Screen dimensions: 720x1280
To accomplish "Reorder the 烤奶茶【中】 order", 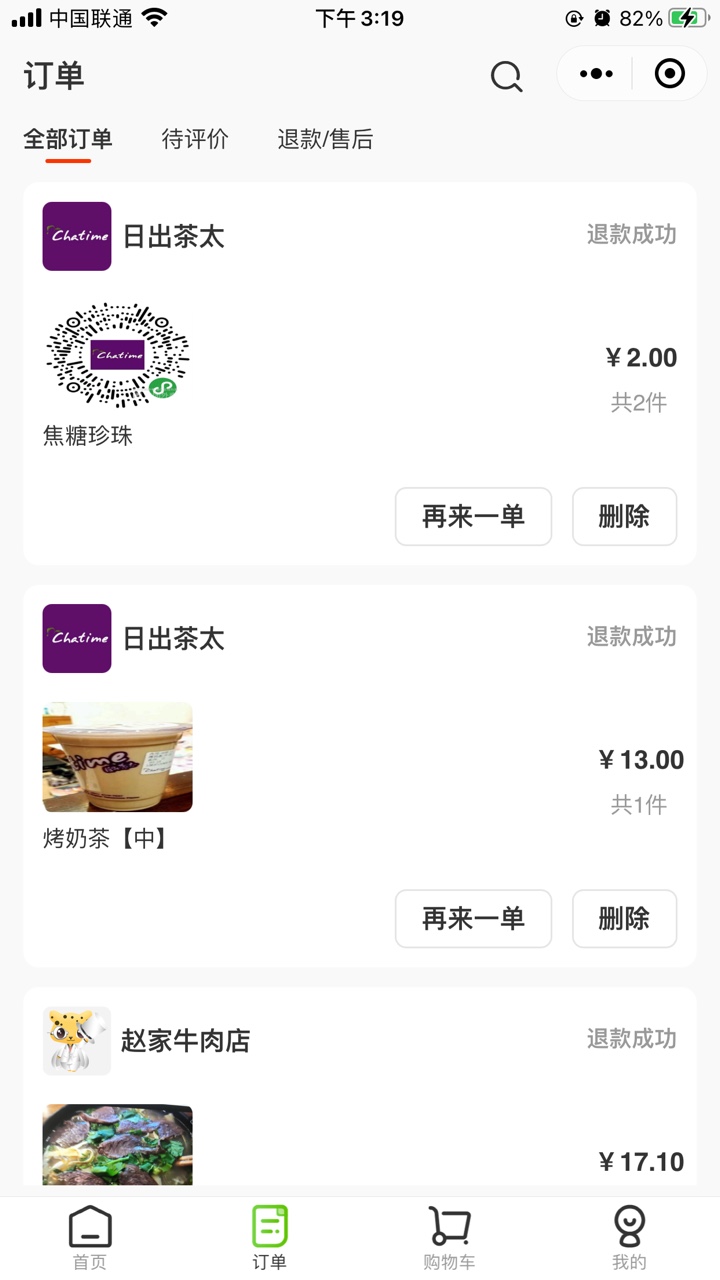I will click(x=473, y=918).
